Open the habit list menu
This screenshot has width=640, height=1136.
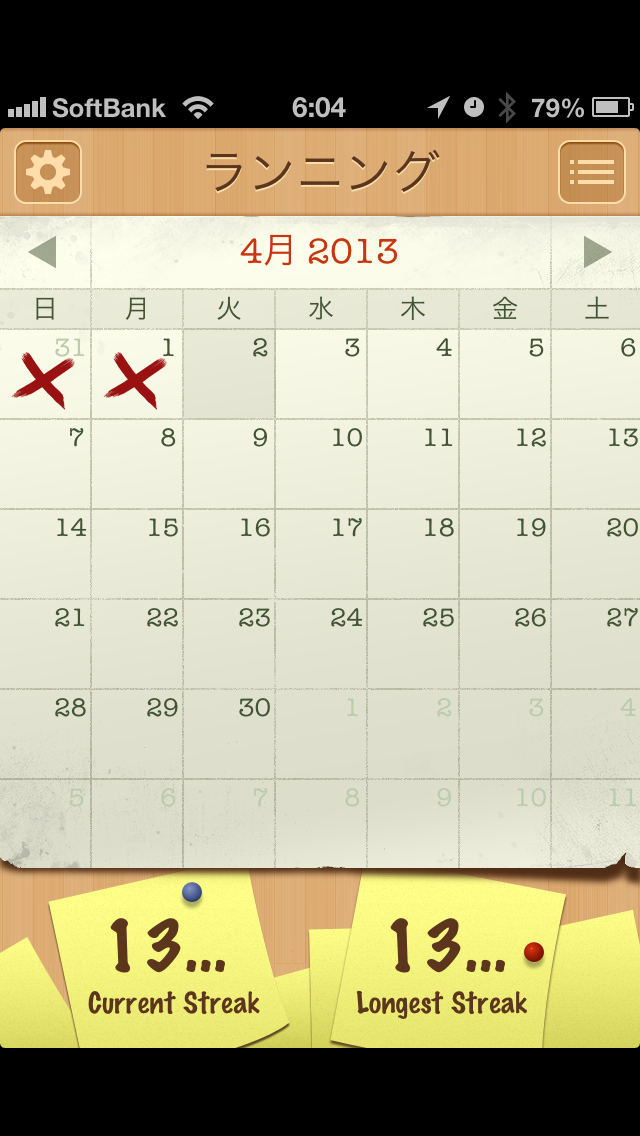[x=591, y=172]
